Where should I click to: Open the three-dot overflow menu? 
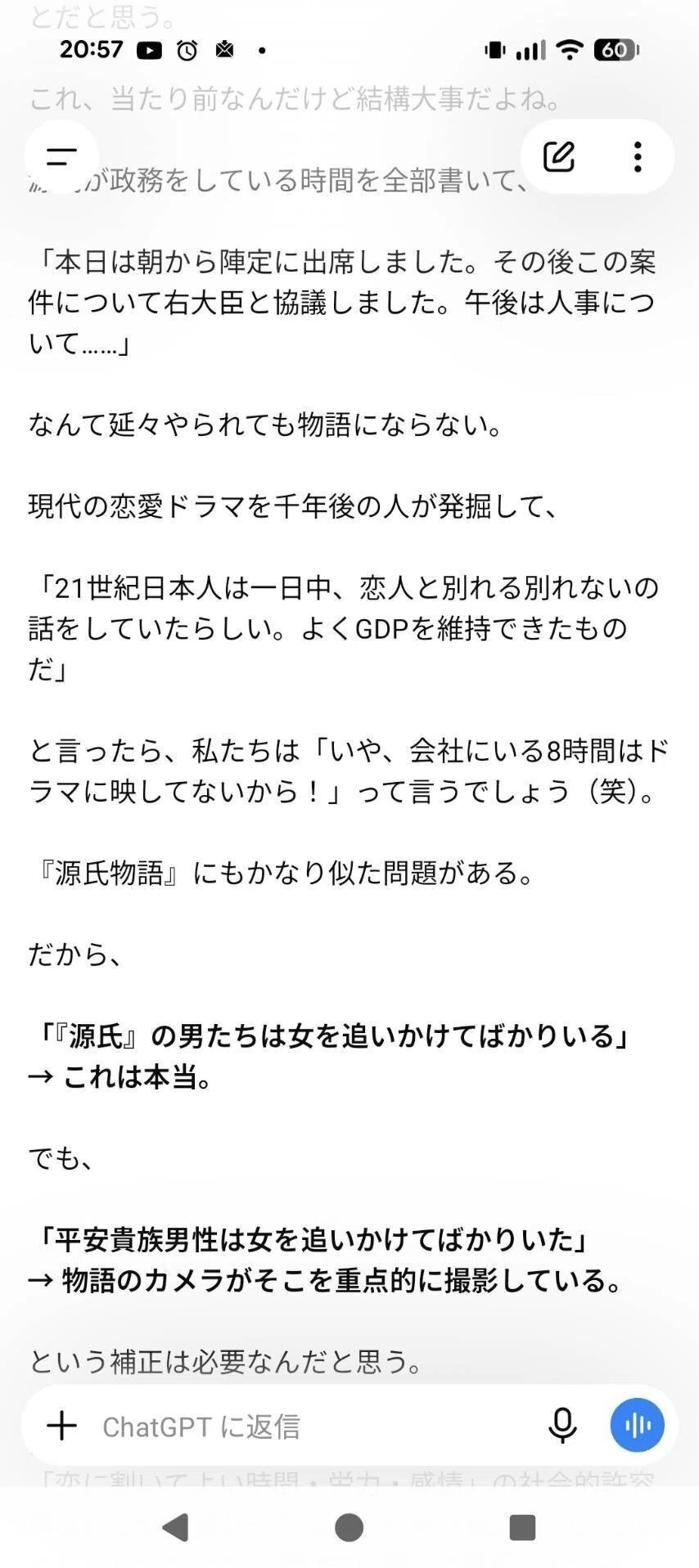pos(638,156)
